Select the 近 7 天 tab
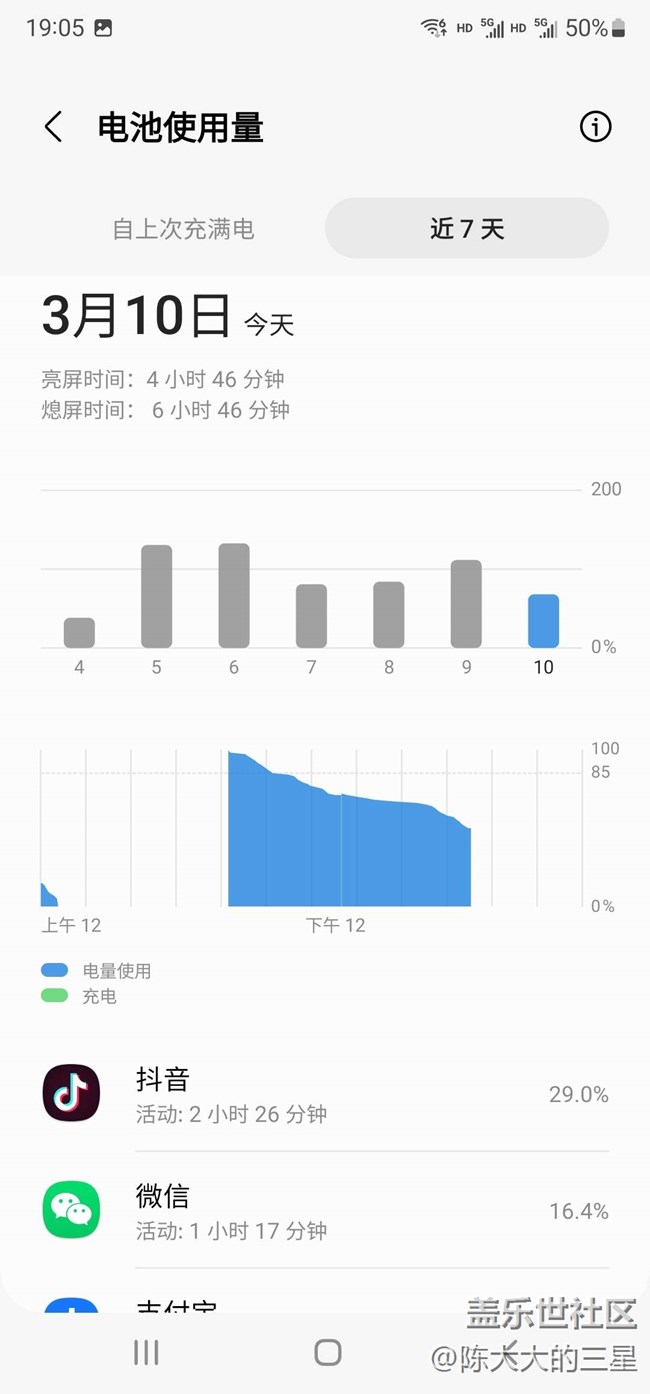The width and height of the screenshot is (650, 1394). click(x=467, y=229)
